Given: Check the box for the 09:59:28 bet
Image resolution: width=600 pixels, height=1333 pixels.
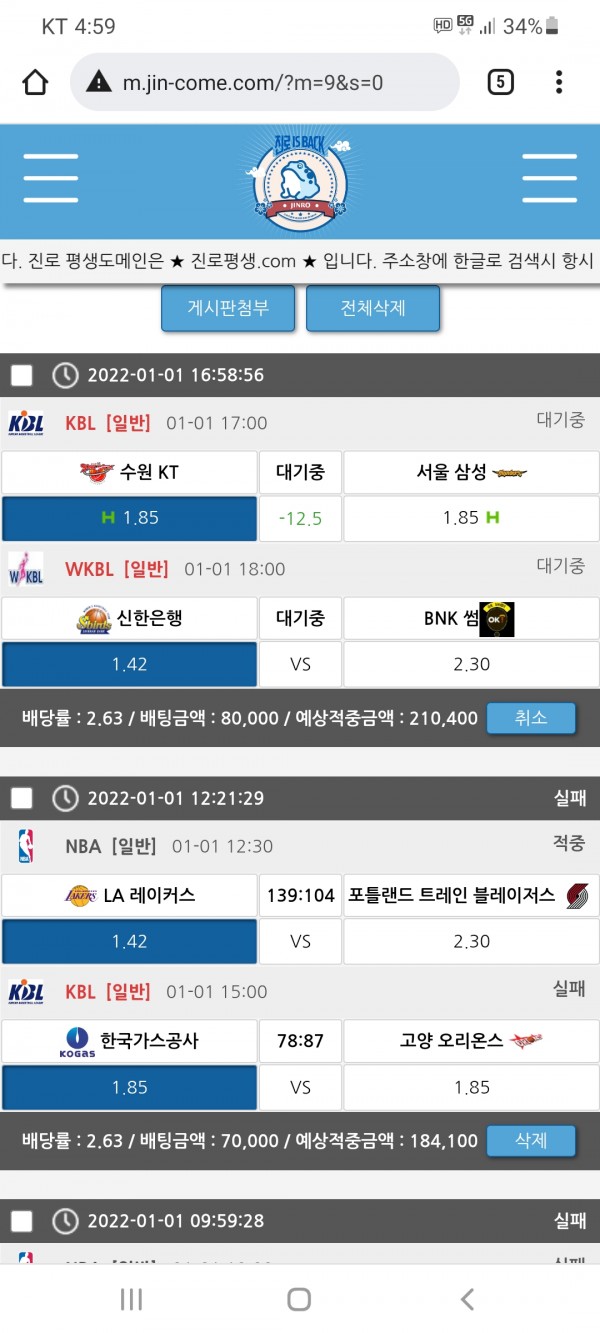Looking at the screenshot, I should [x=22, y=1221].
